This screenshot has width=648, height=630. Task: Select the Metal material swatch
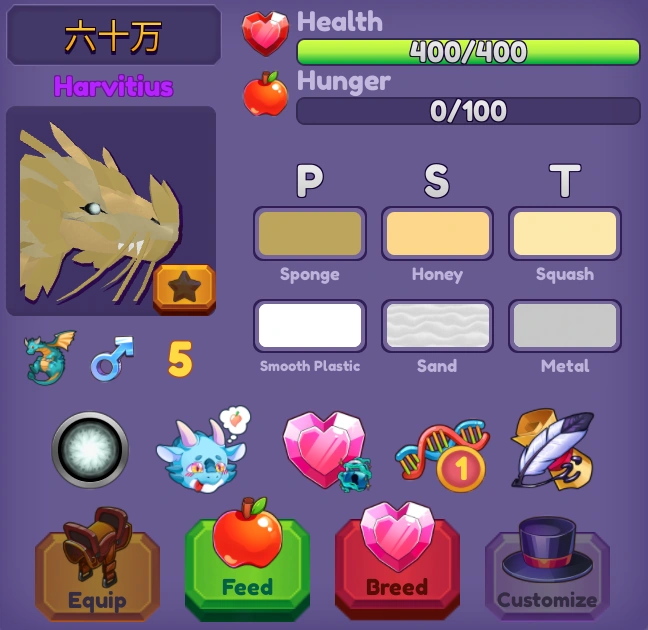564,326
